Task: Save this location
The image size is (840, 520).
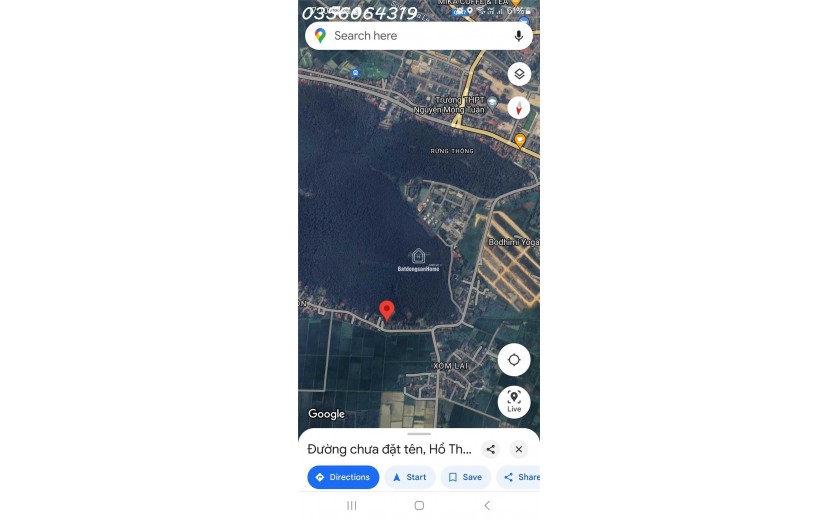Action: coord(465,477)
